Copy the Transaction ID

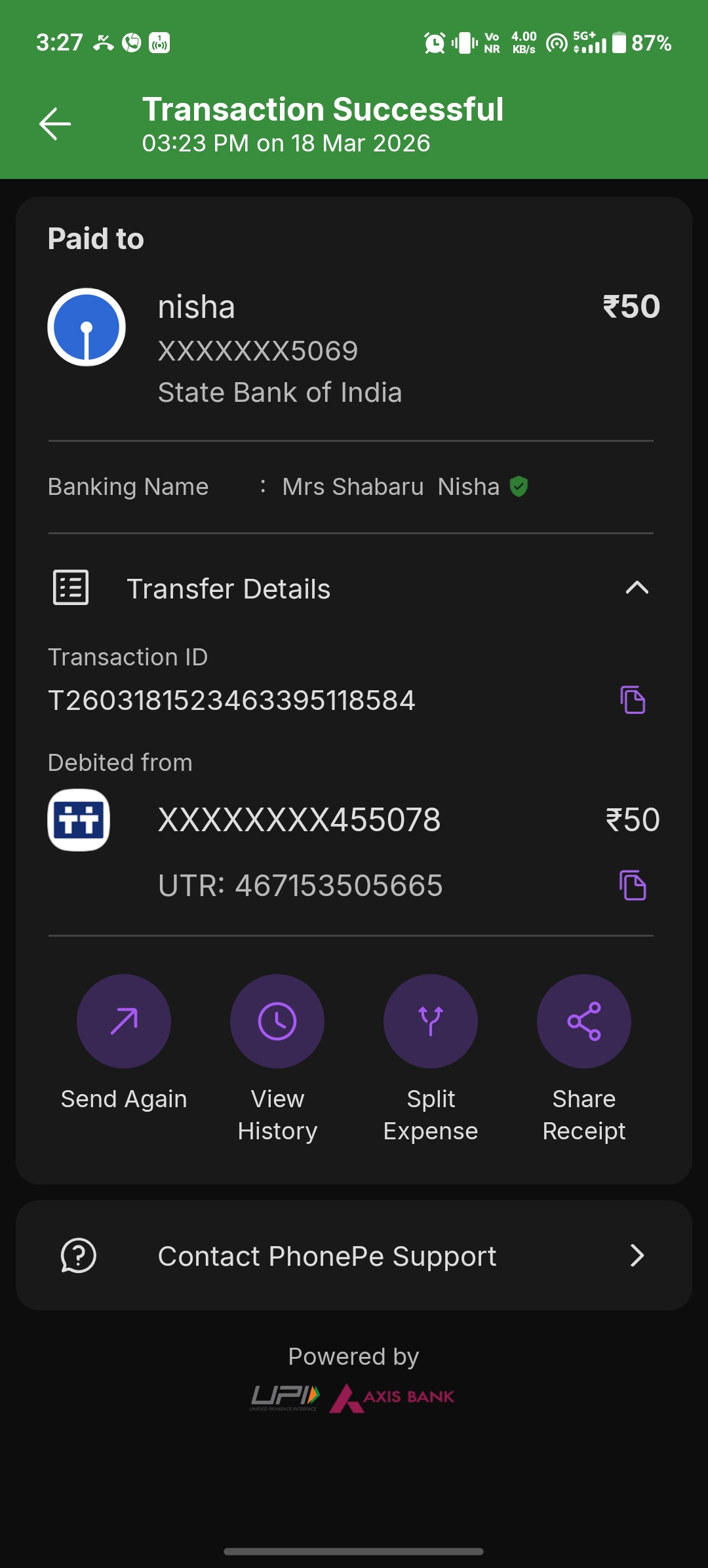click(x=633, y=700)
